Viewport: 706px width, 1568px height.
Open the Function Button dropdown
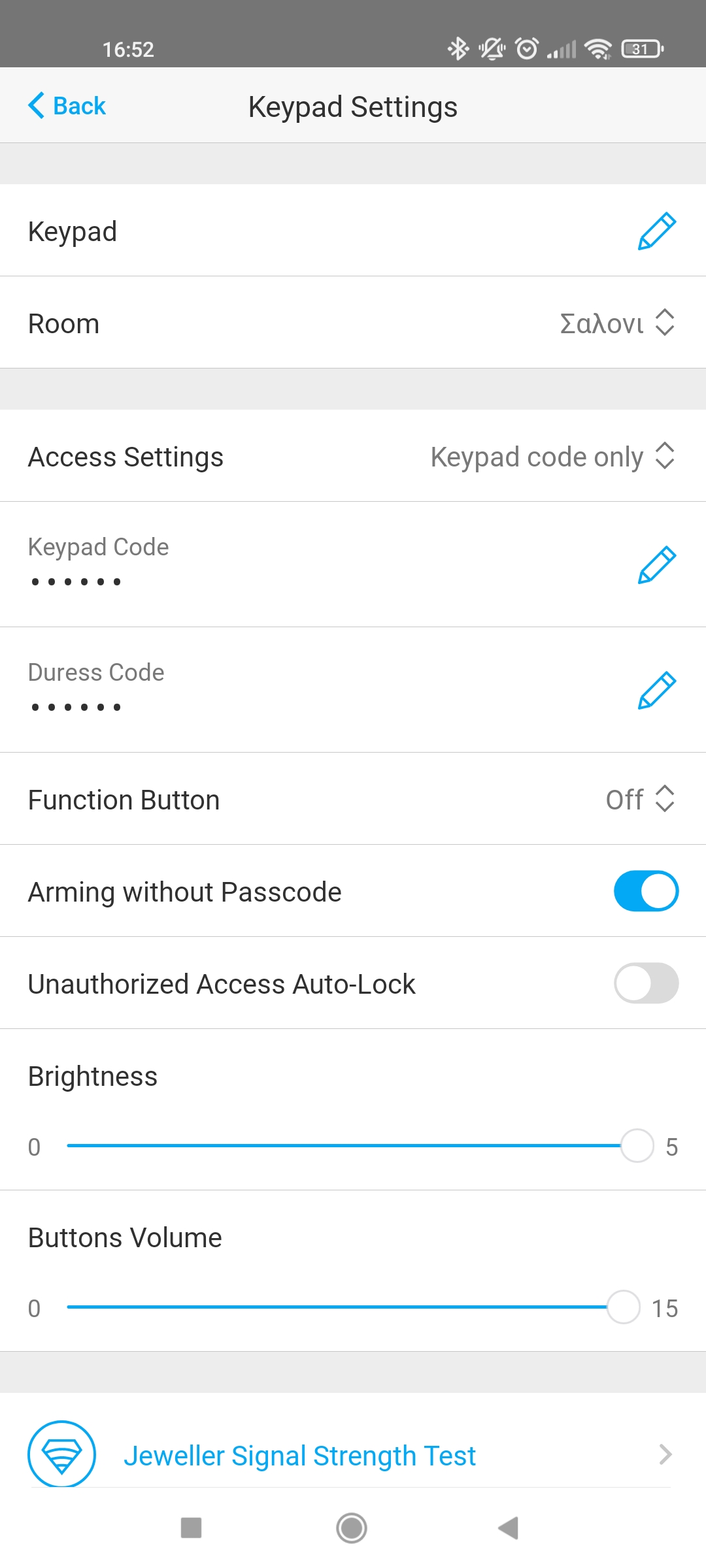639,799
